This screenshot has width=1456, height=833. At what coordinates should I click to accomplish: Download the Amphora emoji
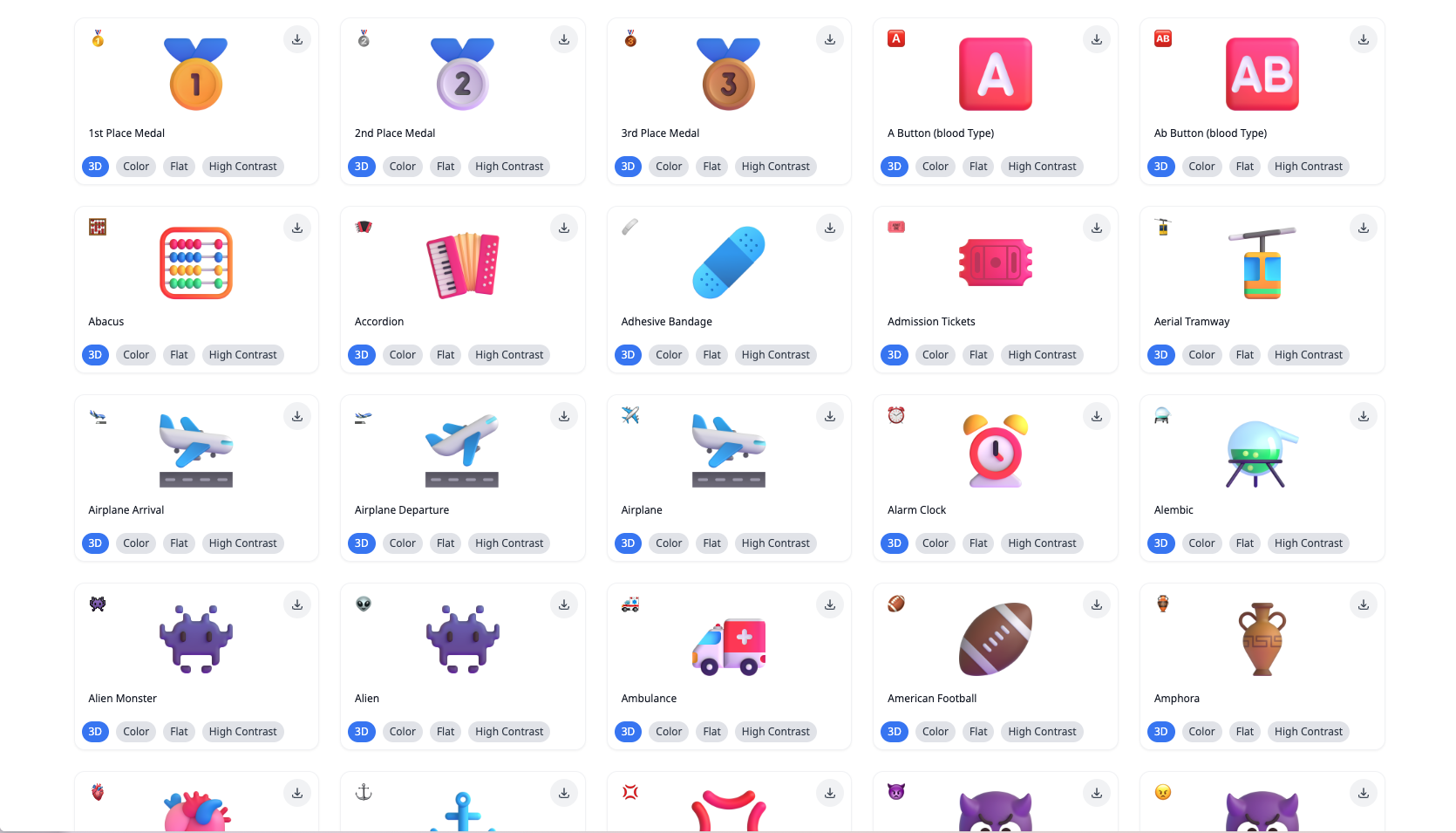click(x=1363, y=604)
